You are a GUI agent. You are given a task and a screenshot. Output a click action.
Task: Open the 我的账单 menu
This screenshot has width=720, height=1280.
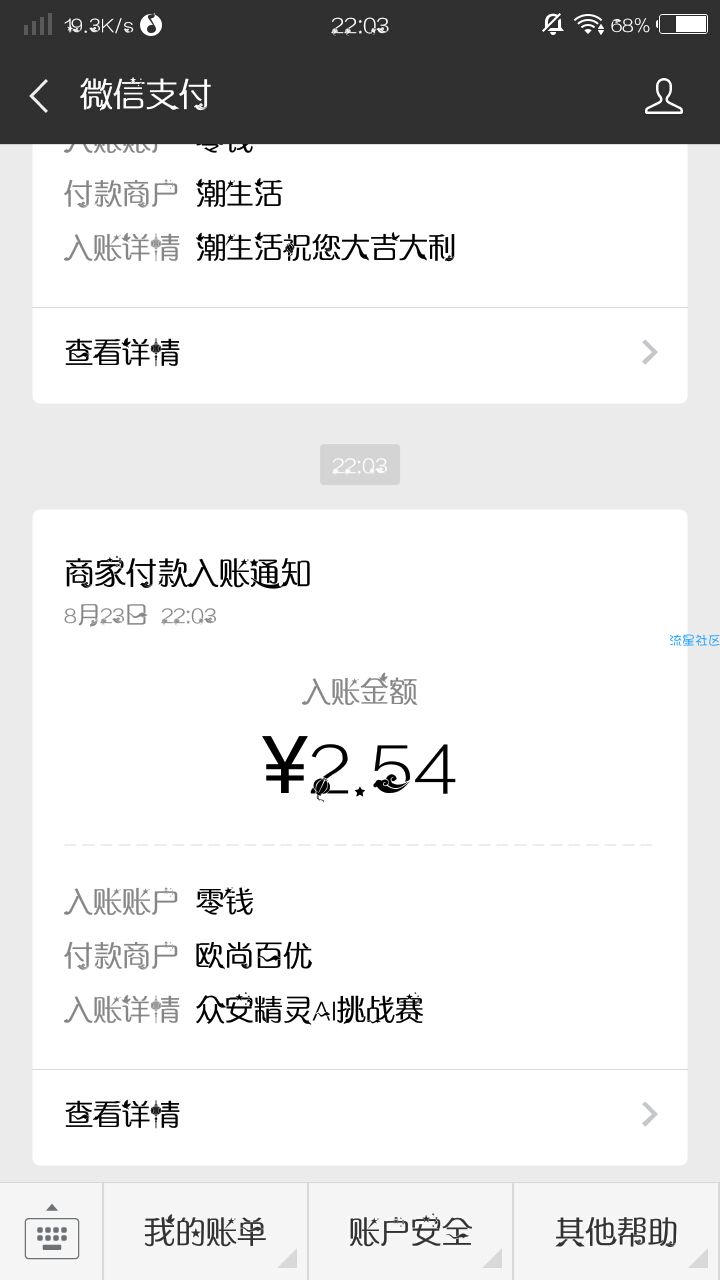point(205,1232)
